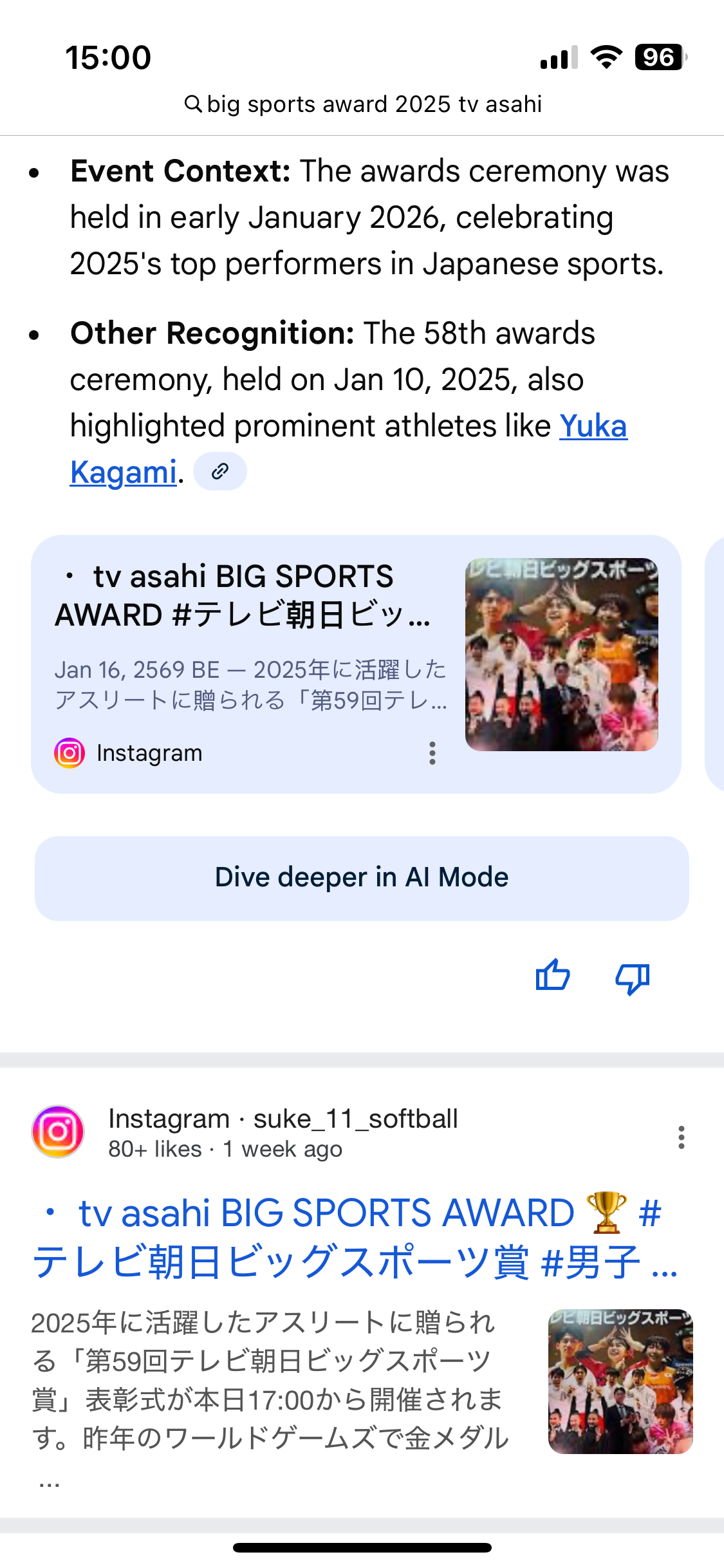Tap the search query bar at top
The width and height of the screenshot is (724, 1568).
pos(362,104)
